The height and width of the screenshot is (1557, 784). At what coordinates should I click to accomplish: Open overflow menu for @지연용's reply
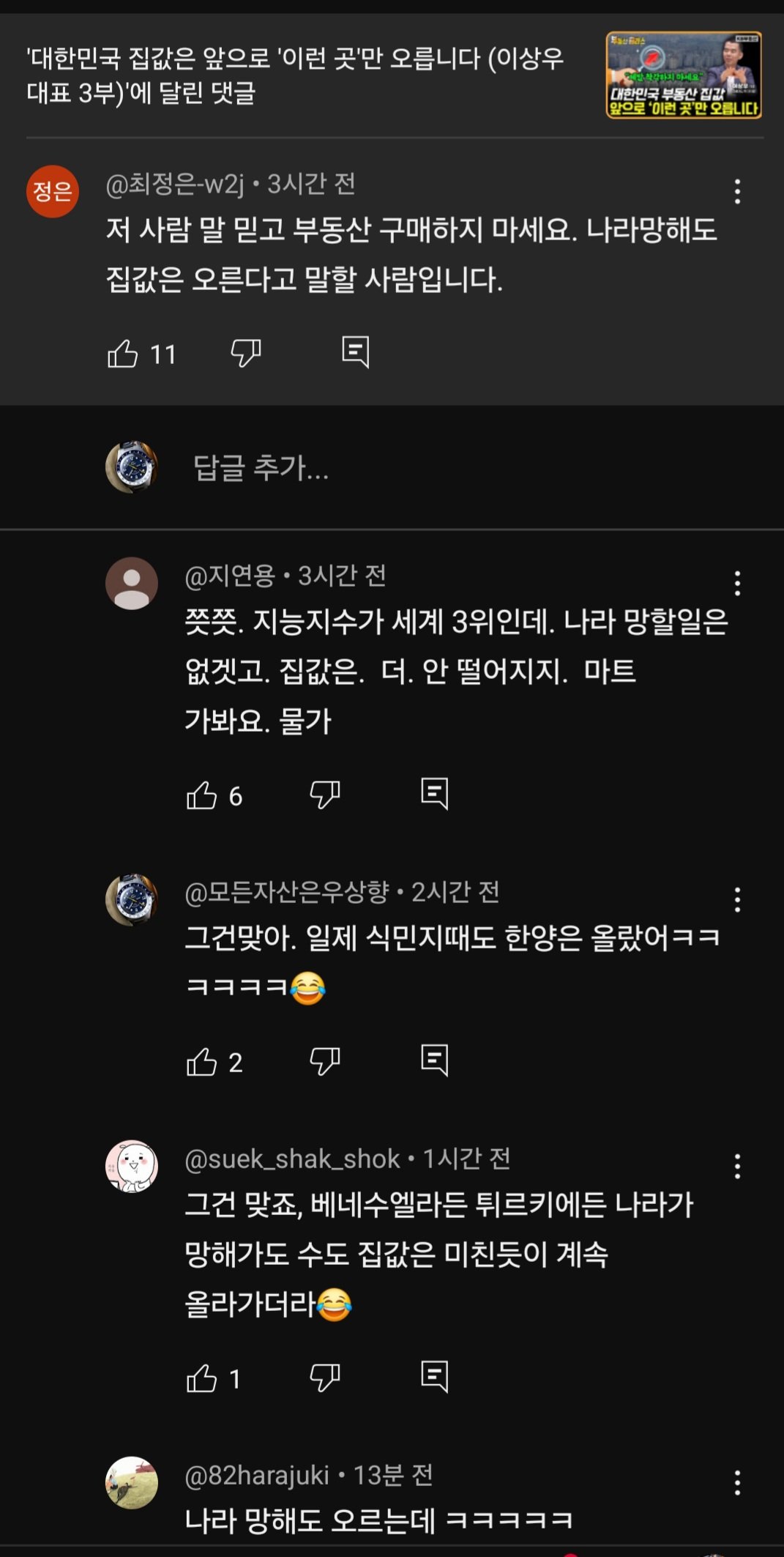(737, 584)
